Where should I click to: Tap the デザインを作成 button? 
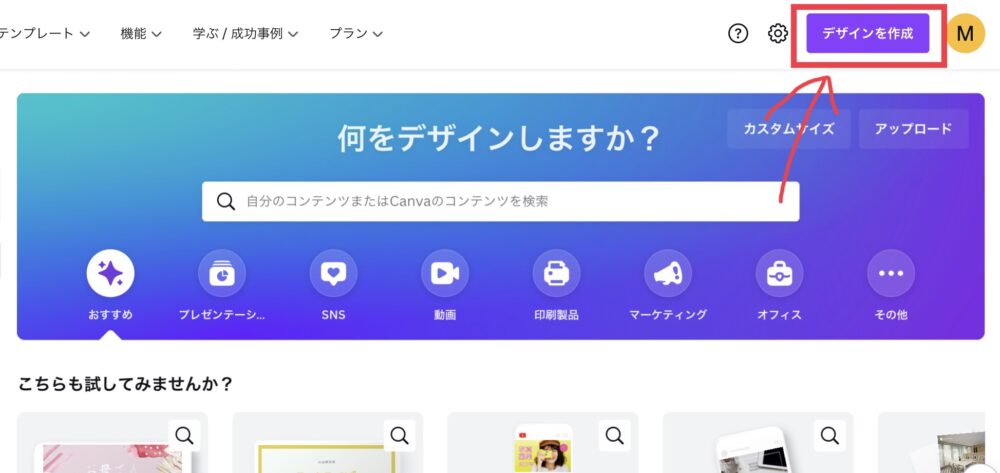[x=867, y=33]
